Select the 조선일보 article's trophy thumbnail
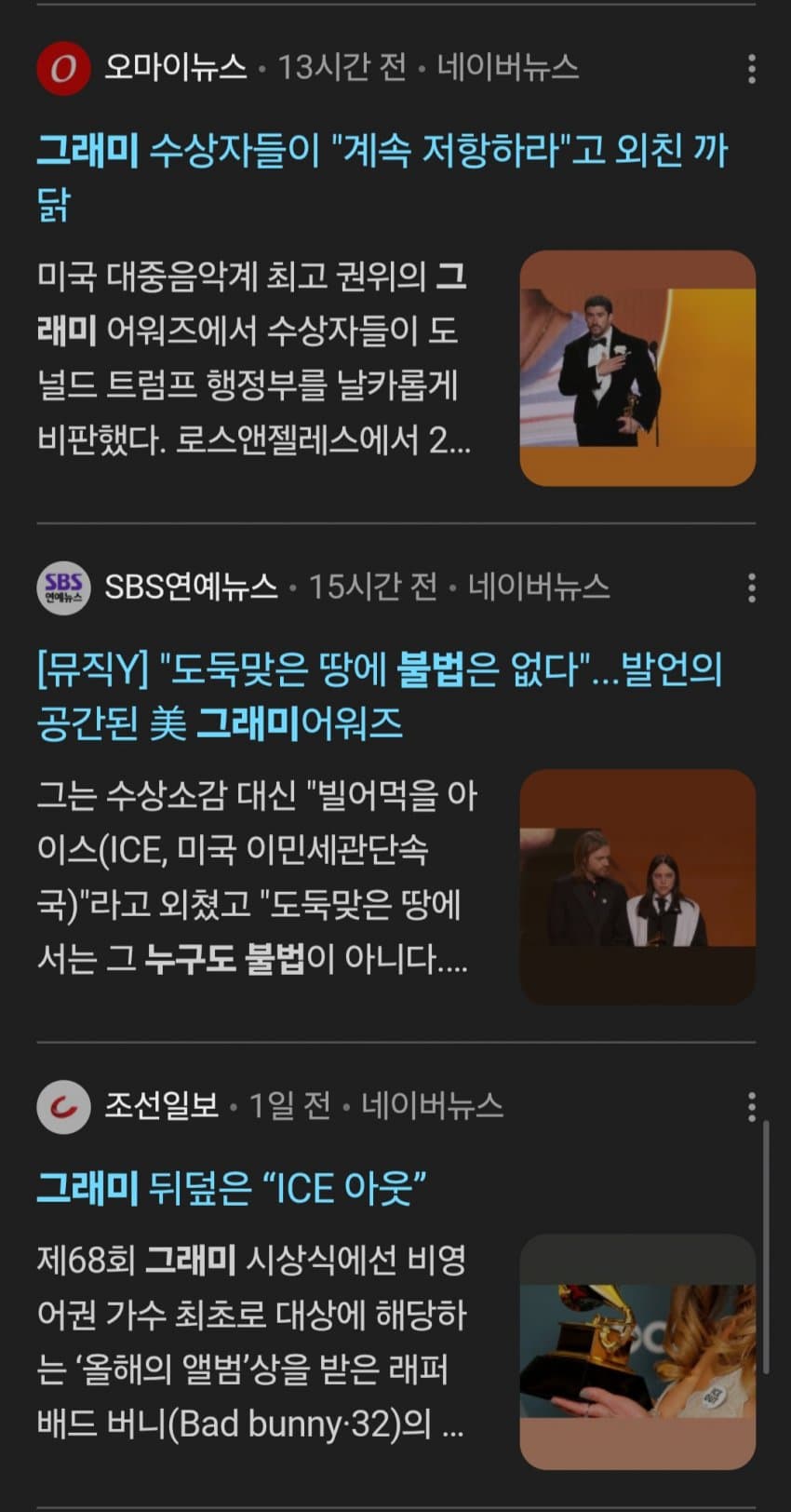 [x=637, y=1352]
